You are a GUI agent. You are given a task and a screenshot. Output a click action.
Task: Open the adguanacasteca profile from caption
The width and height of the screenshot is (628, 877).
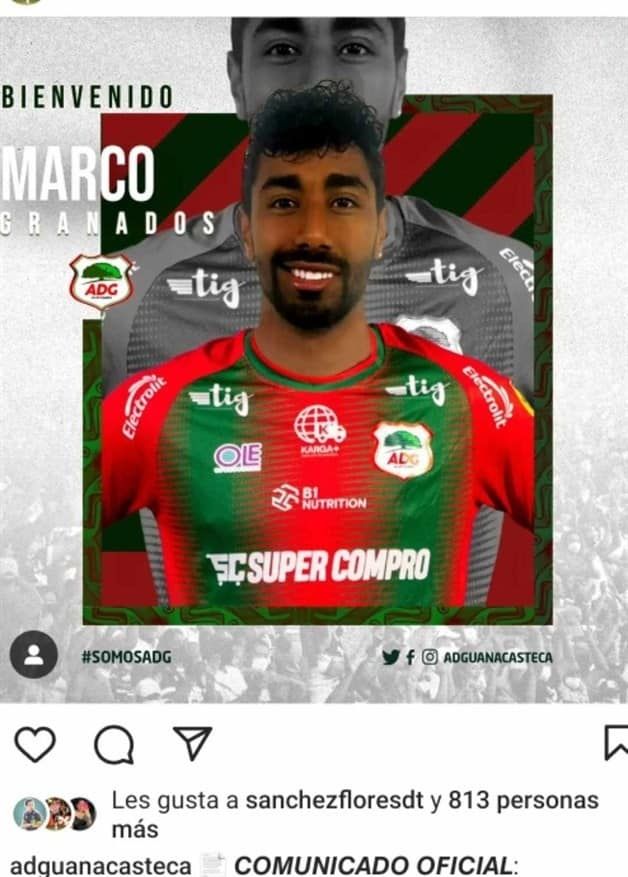coord(98,865)
